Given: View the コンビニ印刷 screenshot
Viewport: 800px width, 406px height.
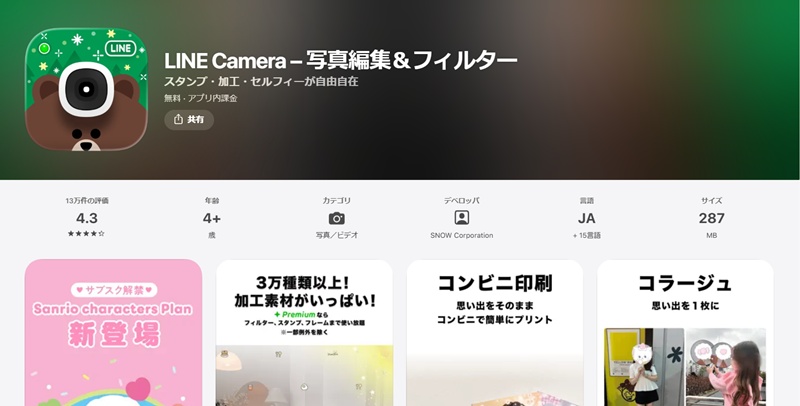Looking at the screenshot, I should pos(495,333).
